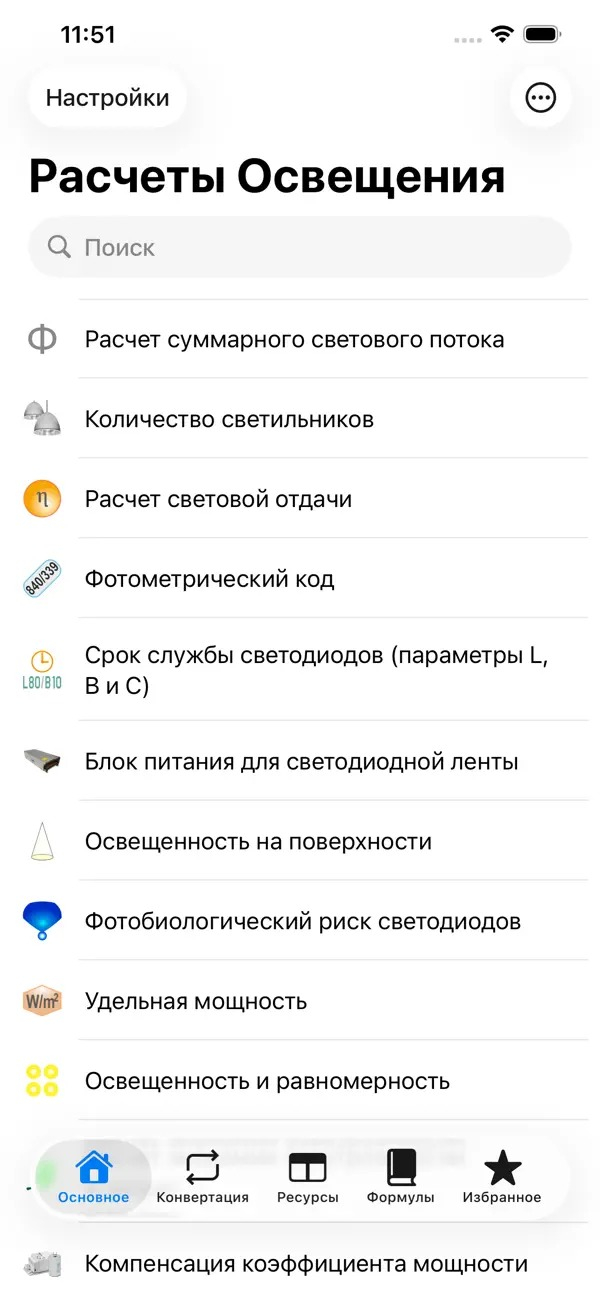Open Блок питания для светодиодной ленты
This screenshot has width=600, height=1298.
coord(300,761)
